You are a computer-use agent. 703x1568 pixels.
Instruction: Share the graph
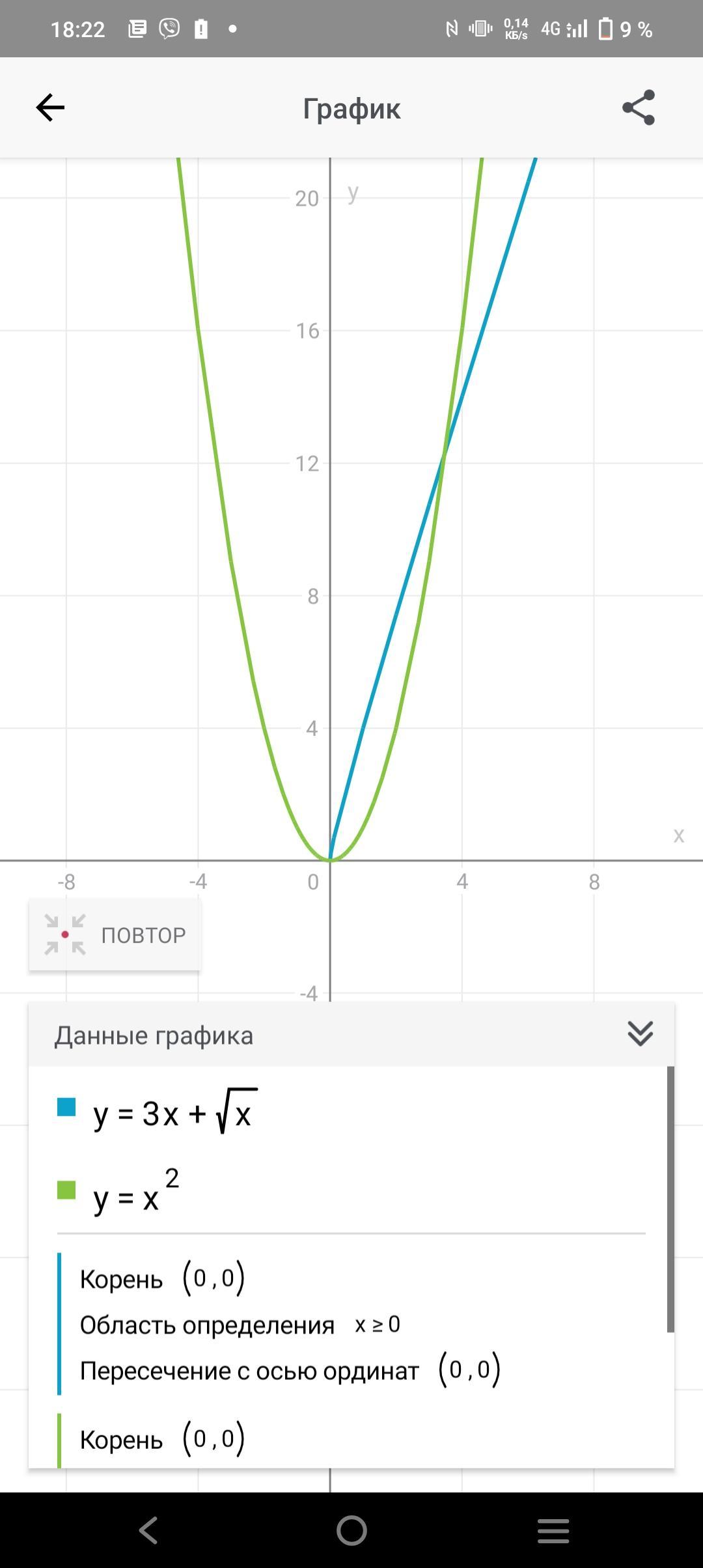(638, 107)
